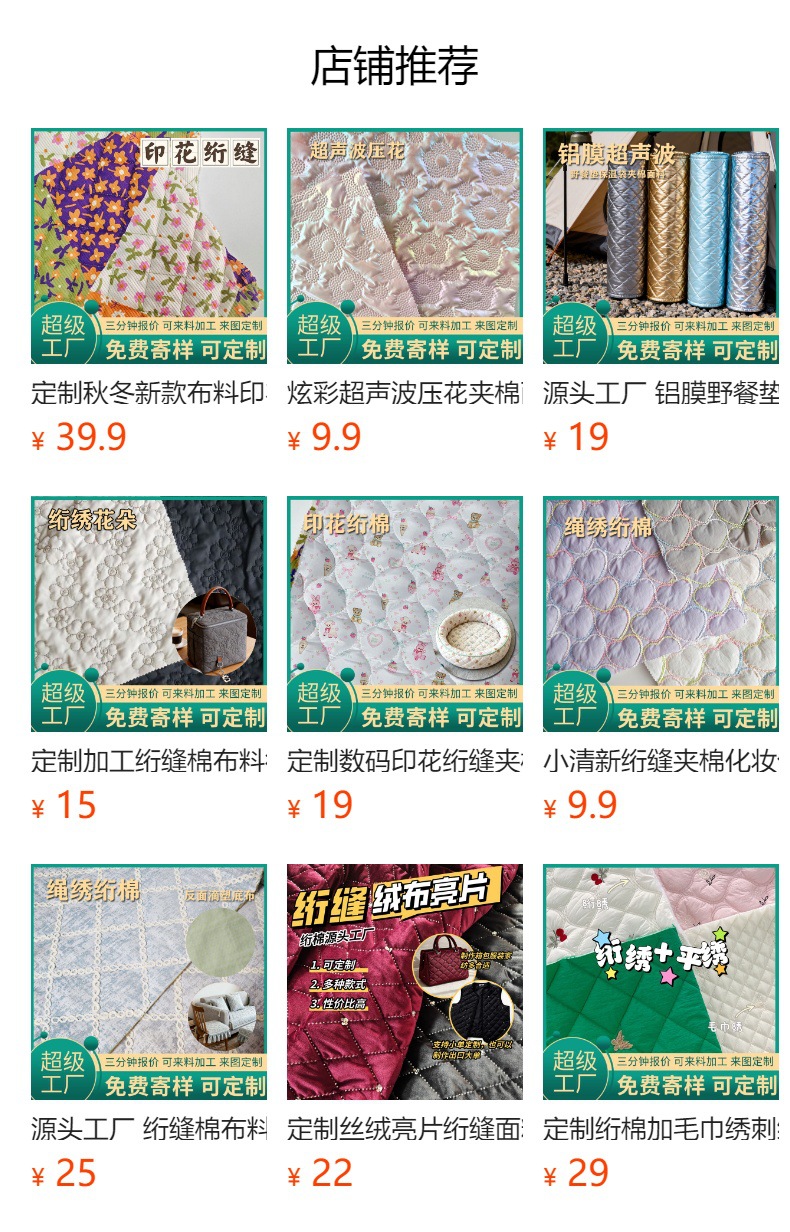View the 炫彩超声波压花夹棉 product card

(x=404, y=246)
